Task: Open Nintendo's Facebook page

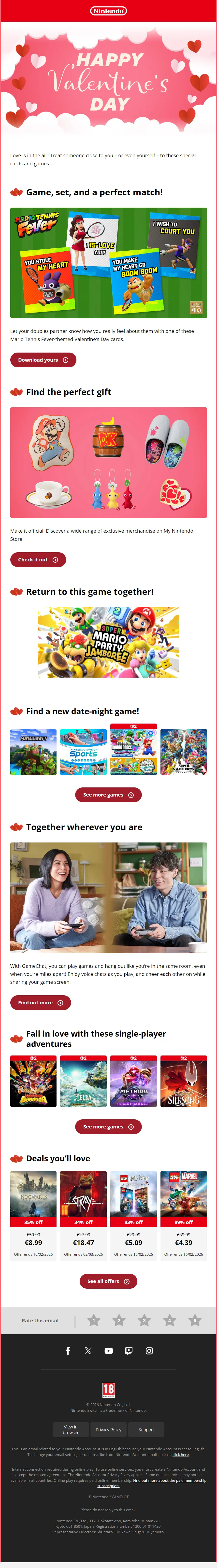Action: coord(68,1351)
